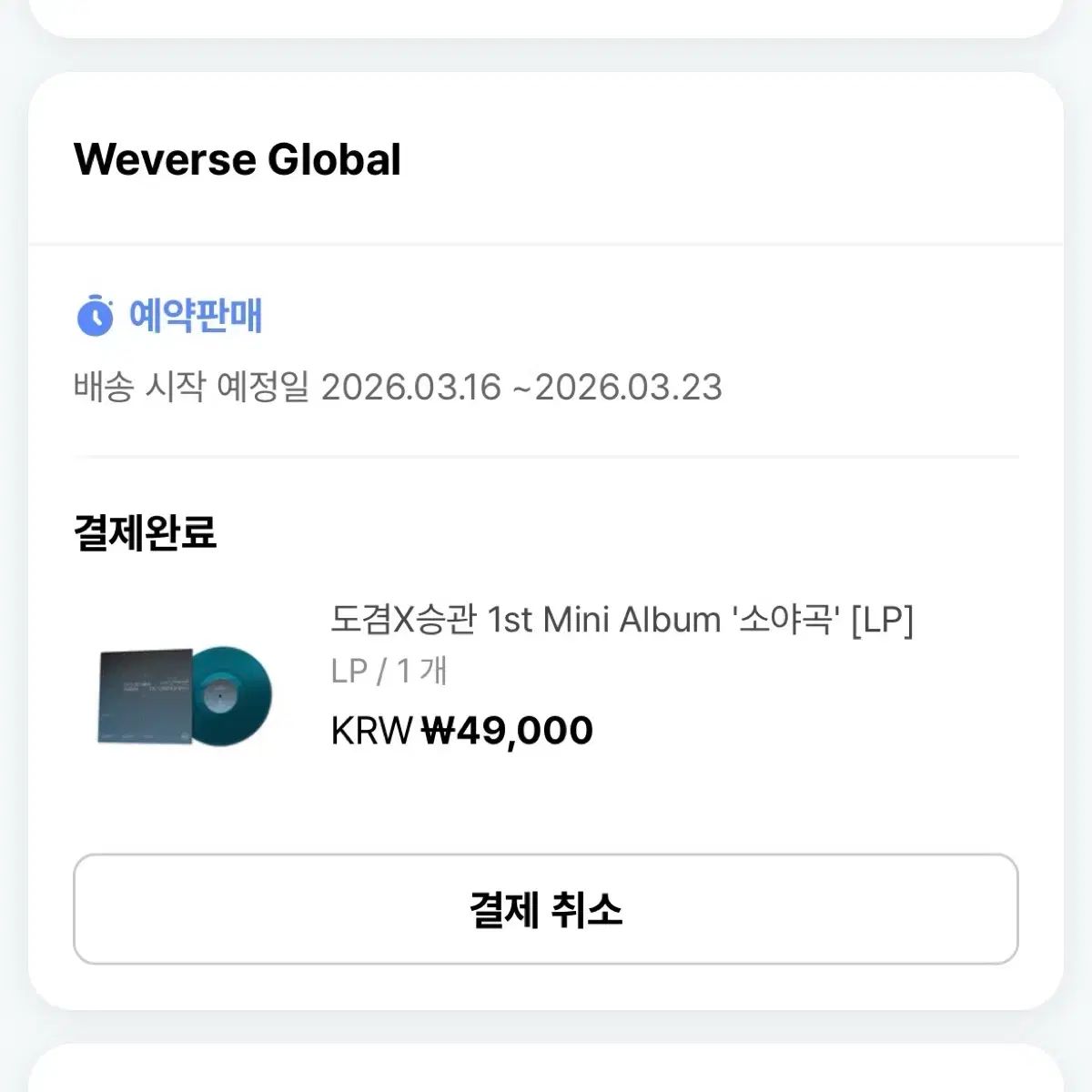Open the 도겸X승관 소야곡 LP product
1092x1092 pixels.
coord(621,621)
